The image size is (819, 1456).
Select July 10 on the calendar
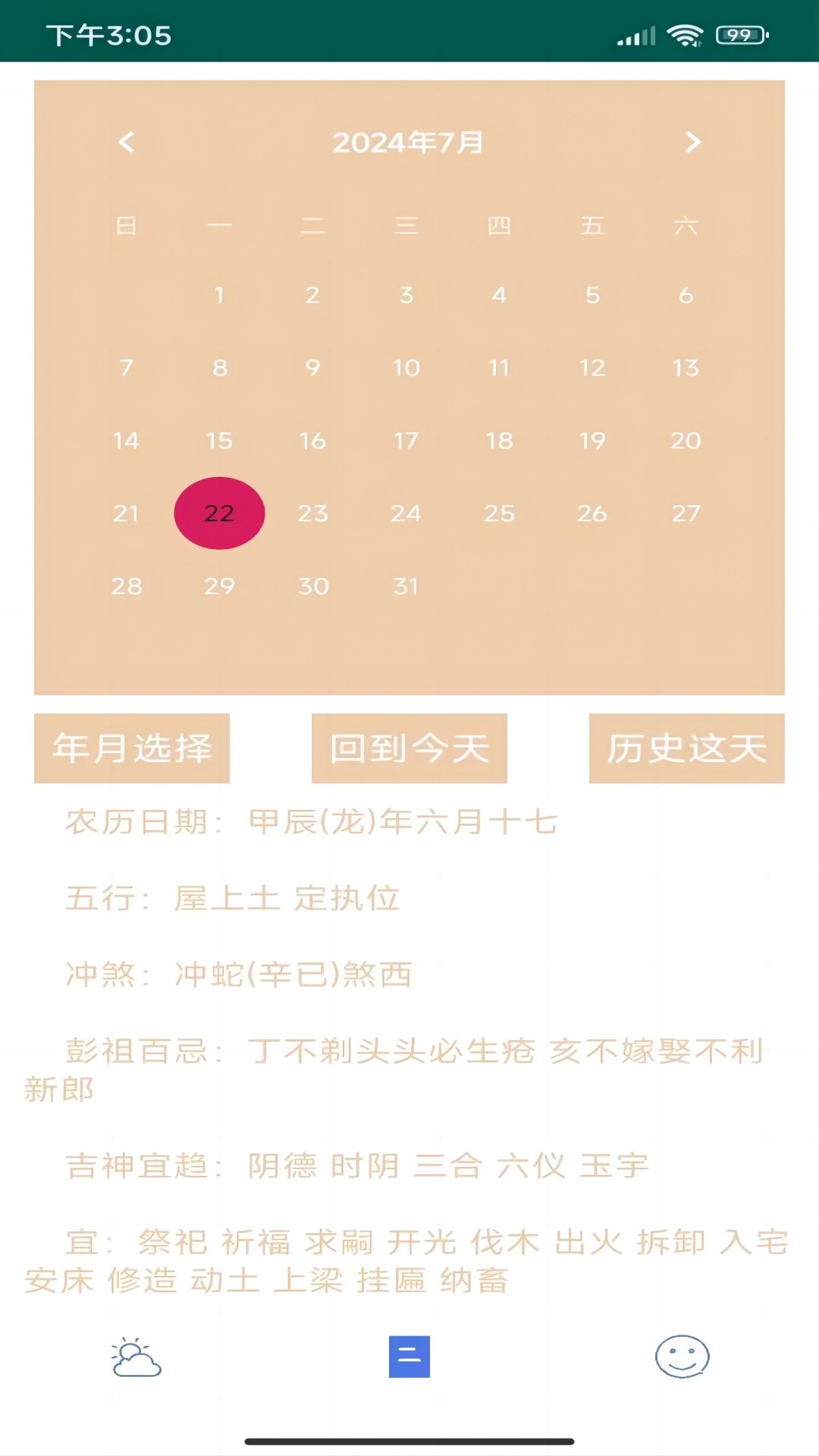[406, 368]
